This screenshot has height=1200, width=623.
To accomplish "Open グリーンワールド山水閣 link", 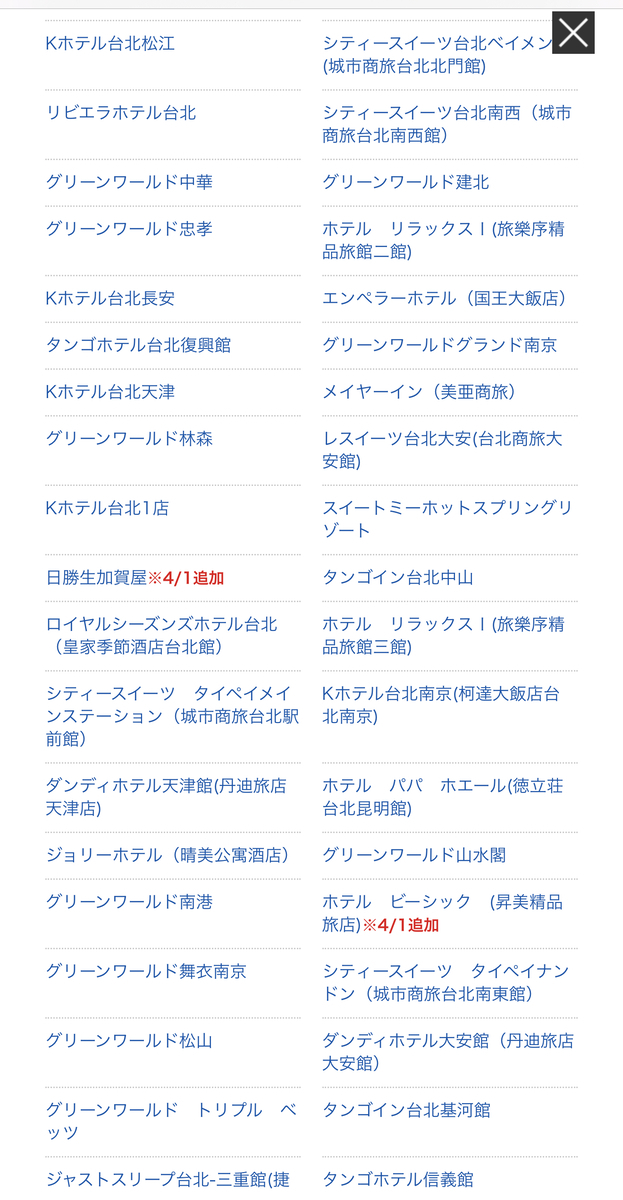I will coord(414,855).
